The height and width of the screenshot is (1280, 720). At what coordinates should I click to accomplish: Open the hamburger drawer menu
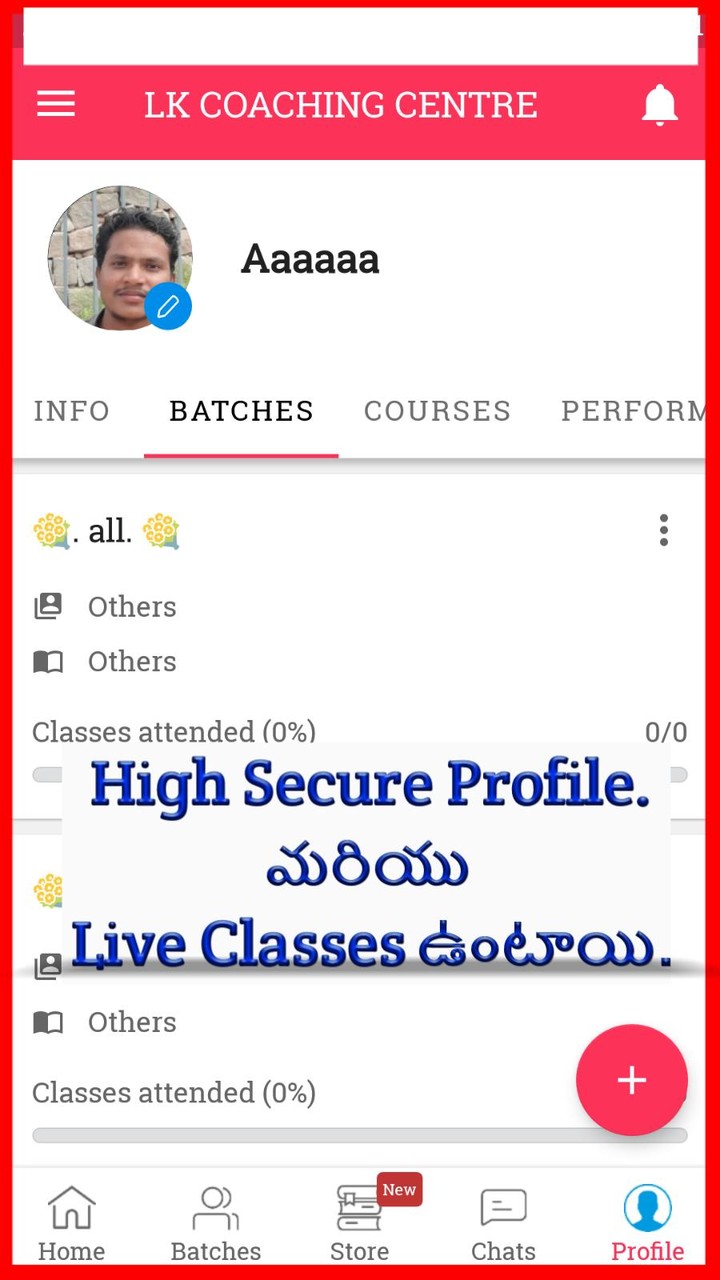pos(56,104)
